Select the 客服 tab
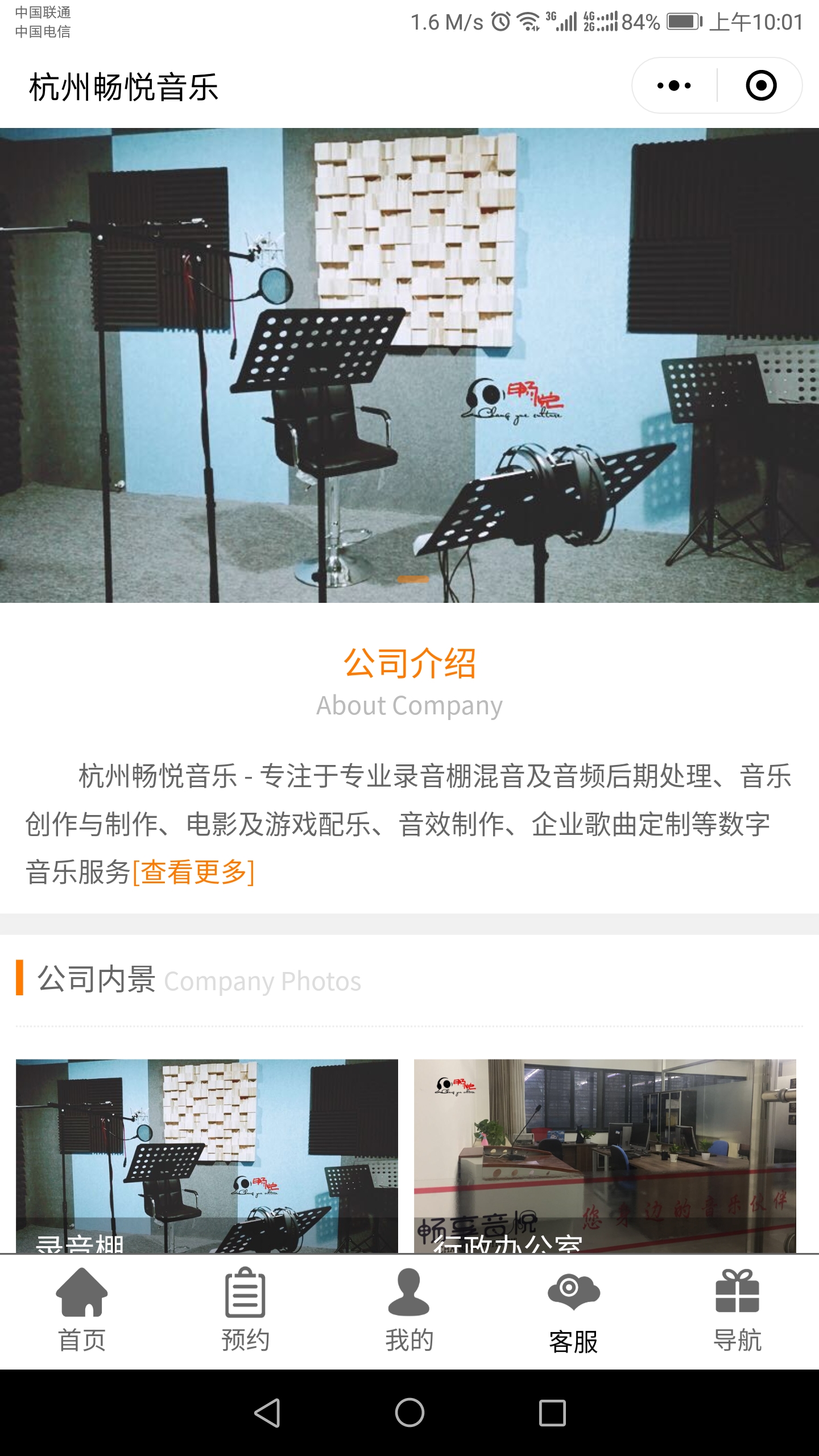819x1456 pixels. tap(573, 1310)
